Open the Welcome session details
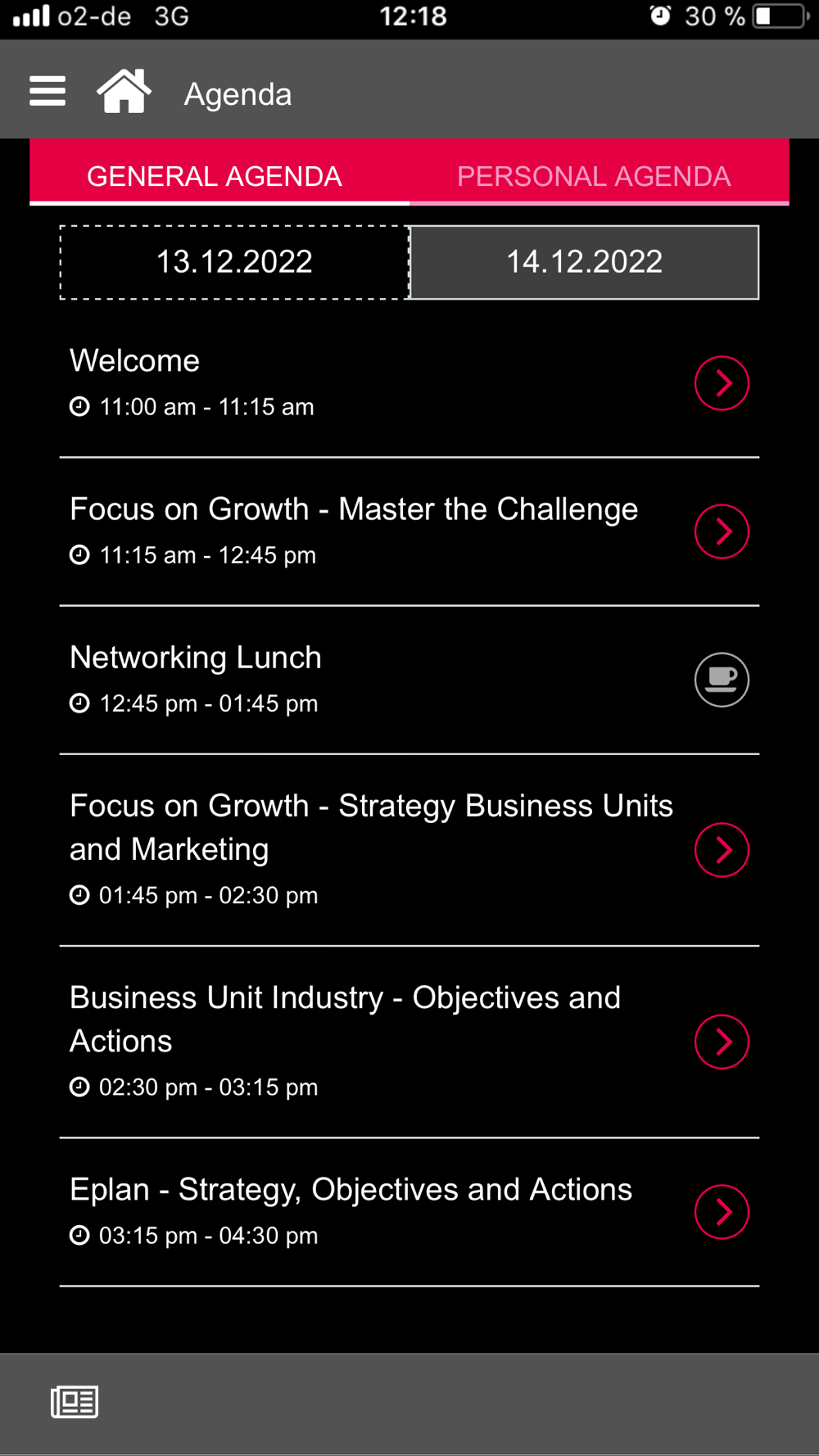 [x=409, y=383]
